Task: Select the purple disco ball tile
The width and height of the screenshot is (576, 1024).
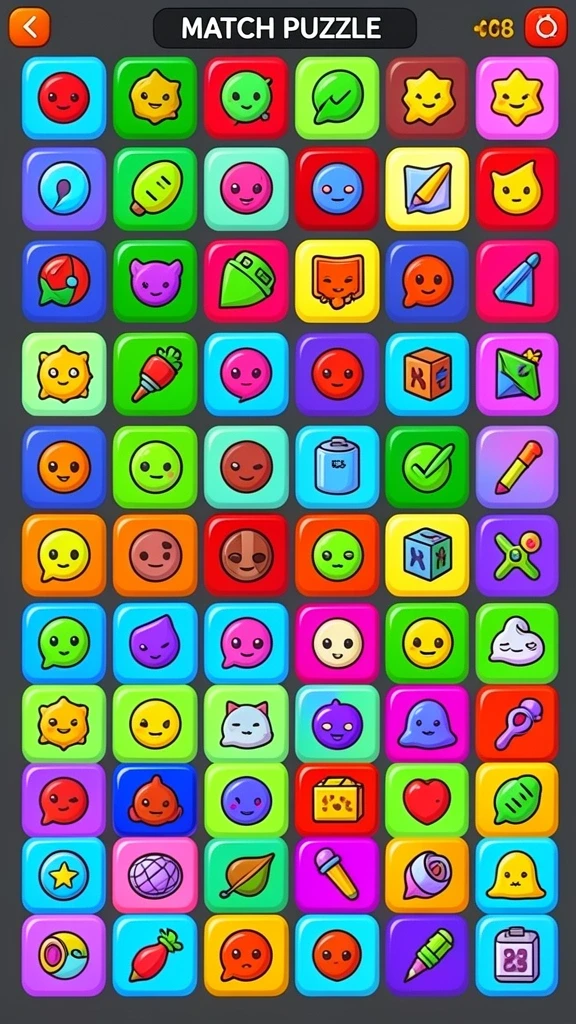Action: pos(155,875)
